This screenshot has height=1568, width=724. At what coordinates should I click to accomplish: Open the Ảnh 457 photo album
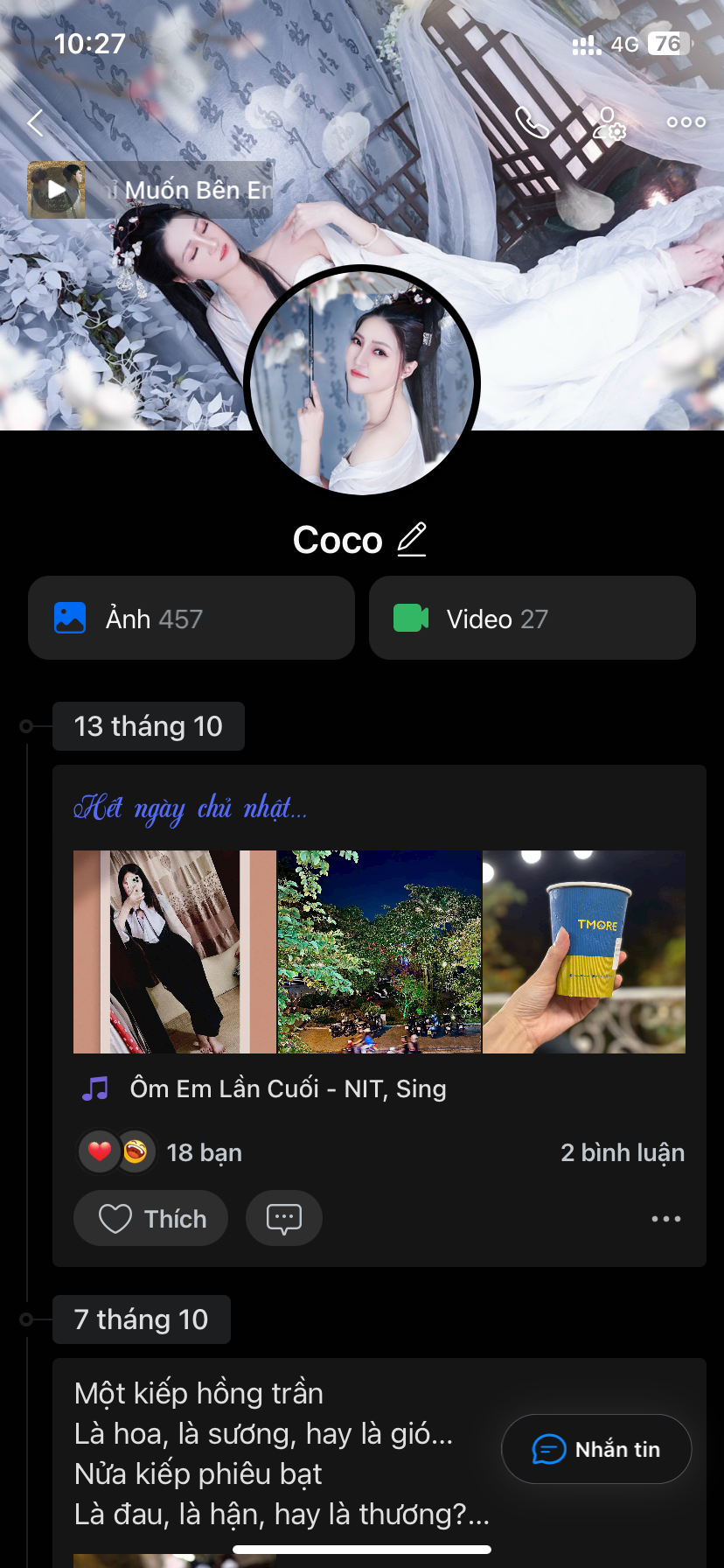click(x=191, y=619)
